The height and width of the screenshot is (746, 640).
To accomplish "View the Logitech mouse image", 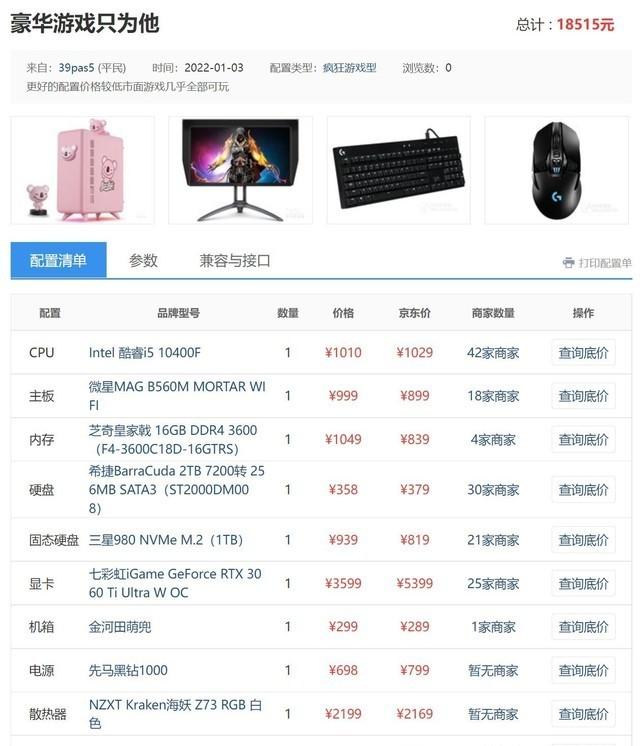I will [x=556, y=169].
